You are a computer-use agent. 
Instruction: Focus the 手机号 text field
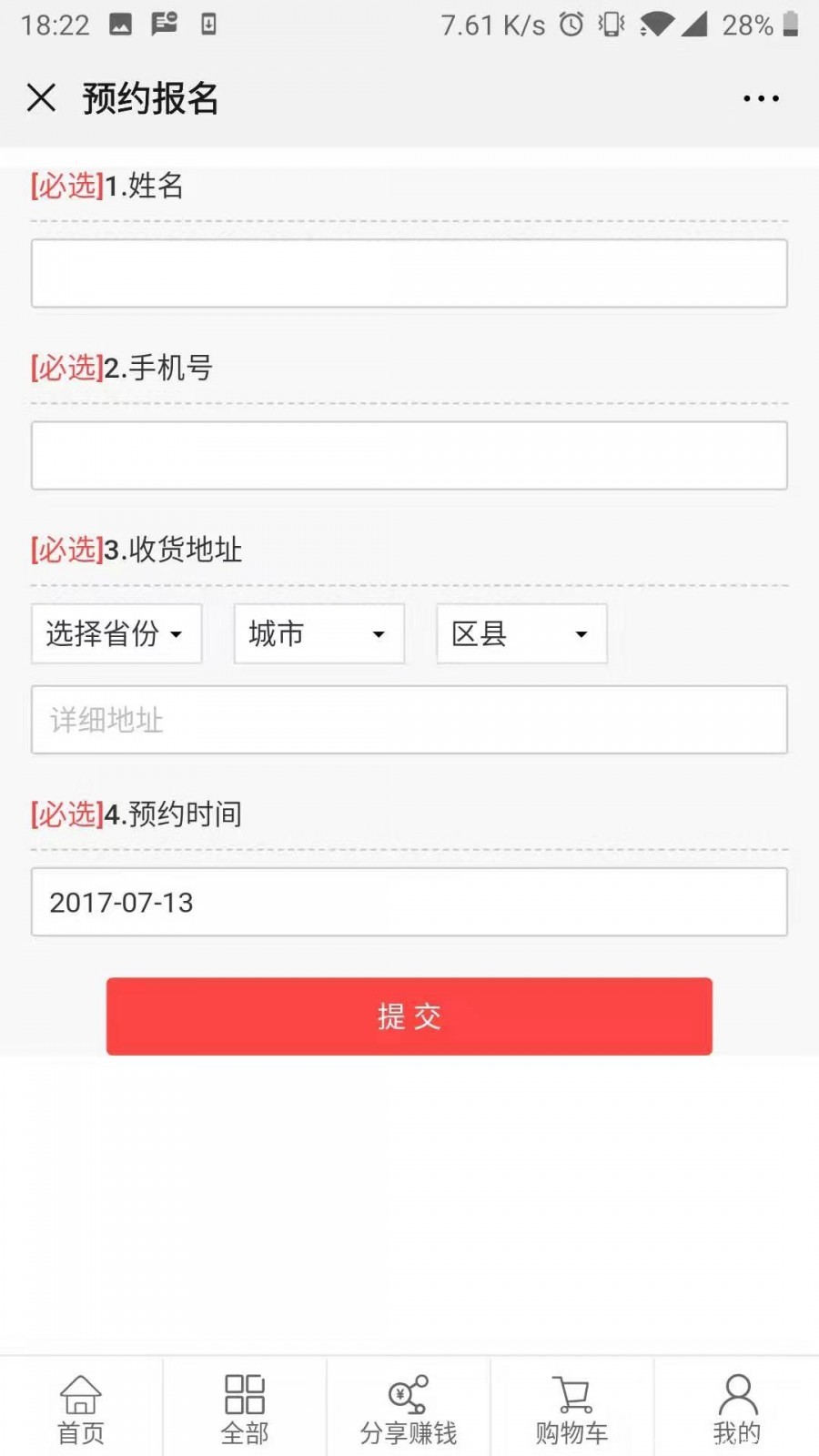tap(409, 455)
